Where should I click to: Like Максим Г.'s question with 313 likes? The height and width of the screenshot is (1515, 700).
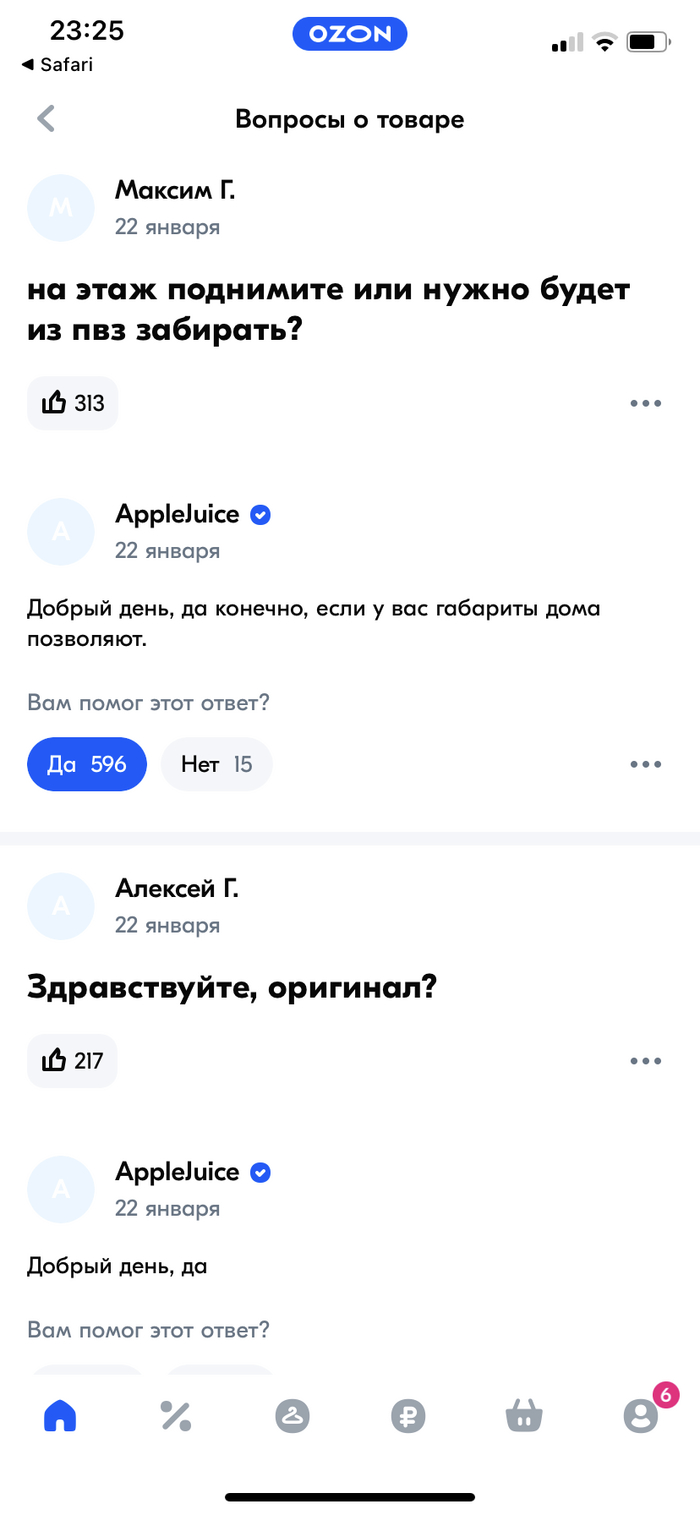72,403
